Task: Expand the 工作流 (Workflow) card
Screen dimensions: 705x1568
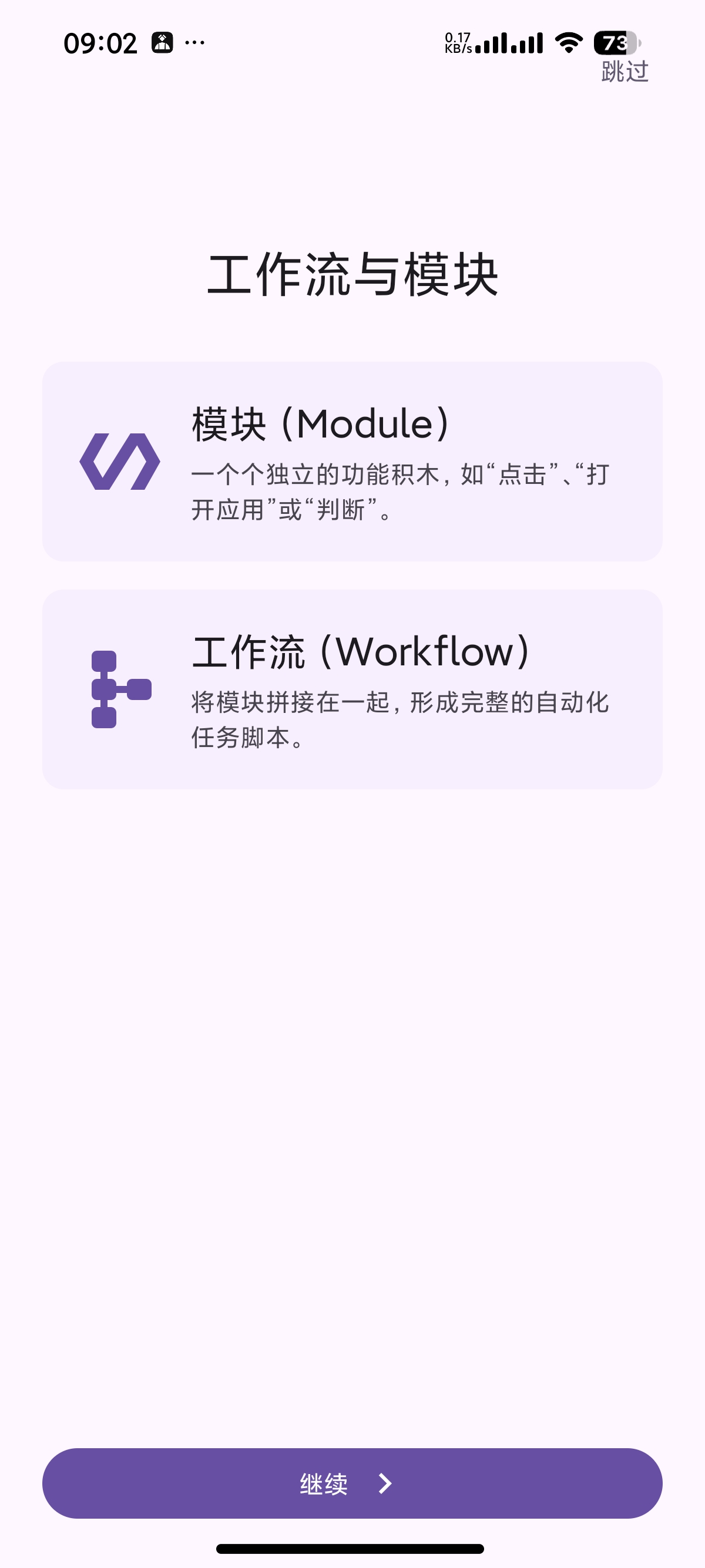Action: [x=352, y=689]
